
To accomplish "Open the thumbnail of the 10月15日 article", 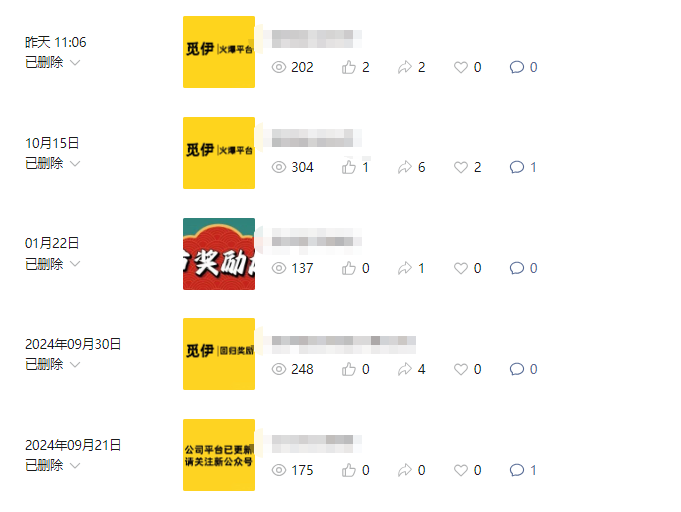I will click(219, 153).
